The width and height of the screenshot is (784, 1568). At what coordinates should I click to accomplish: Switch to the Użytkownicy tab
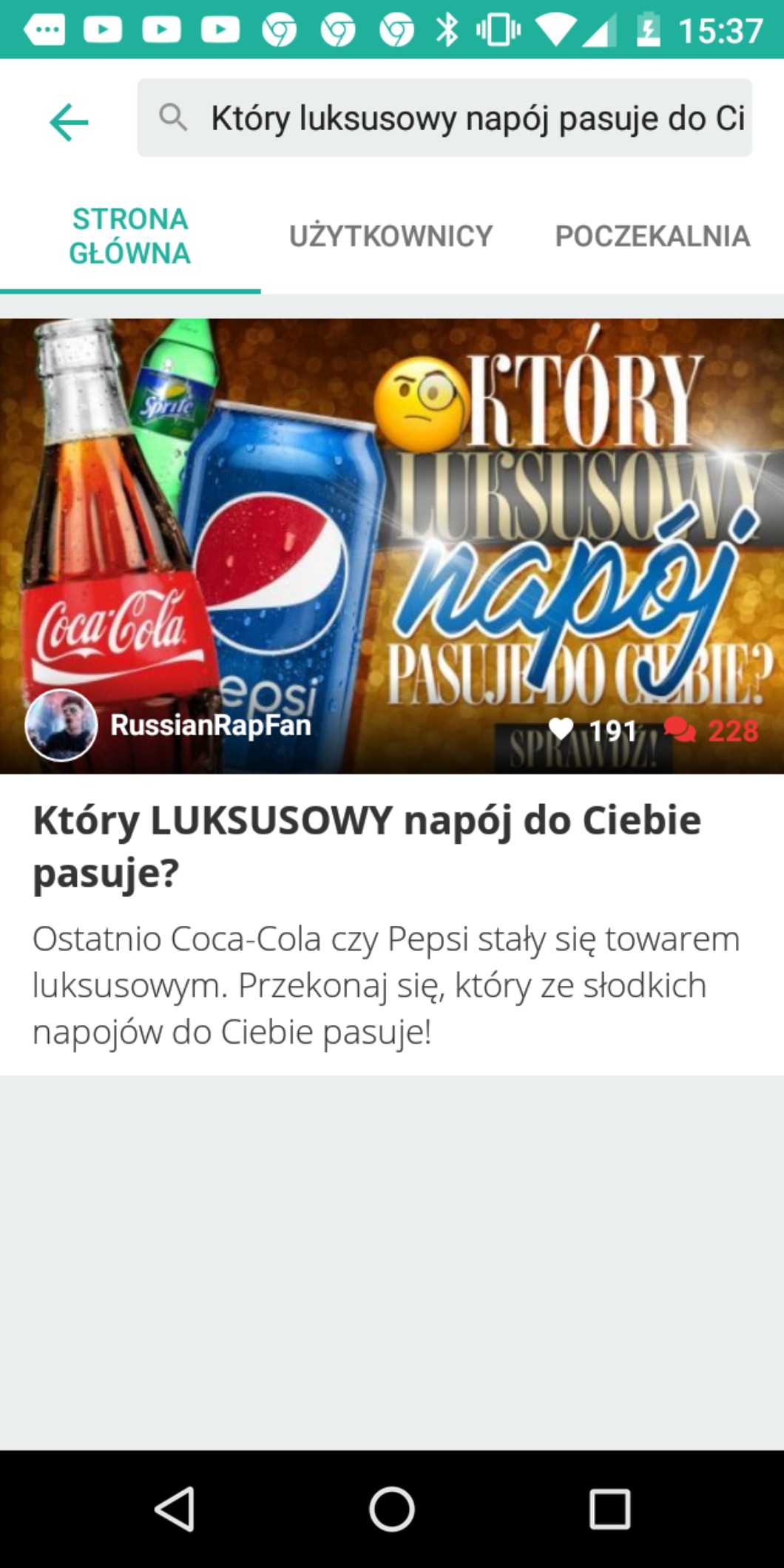(391, 237)
